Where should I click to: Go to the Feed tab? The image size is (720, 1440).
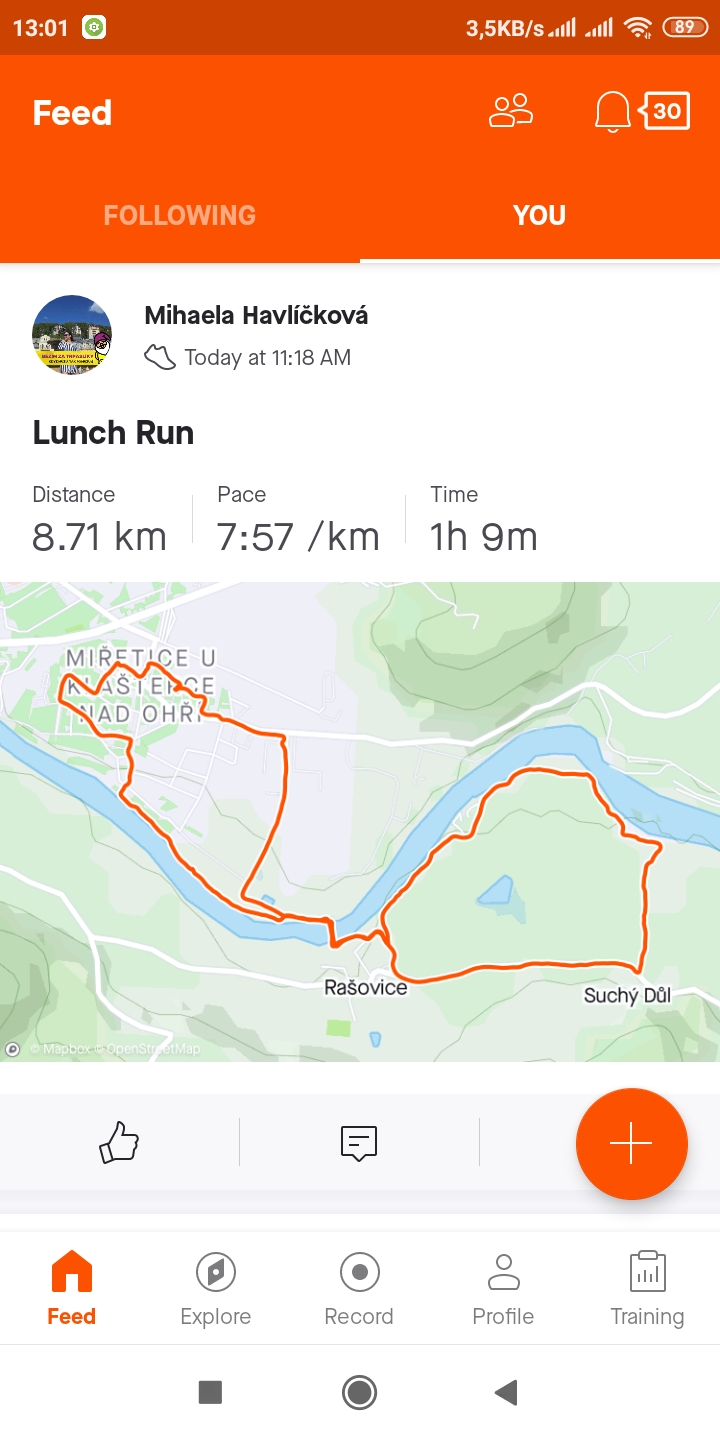[72, 1289]
